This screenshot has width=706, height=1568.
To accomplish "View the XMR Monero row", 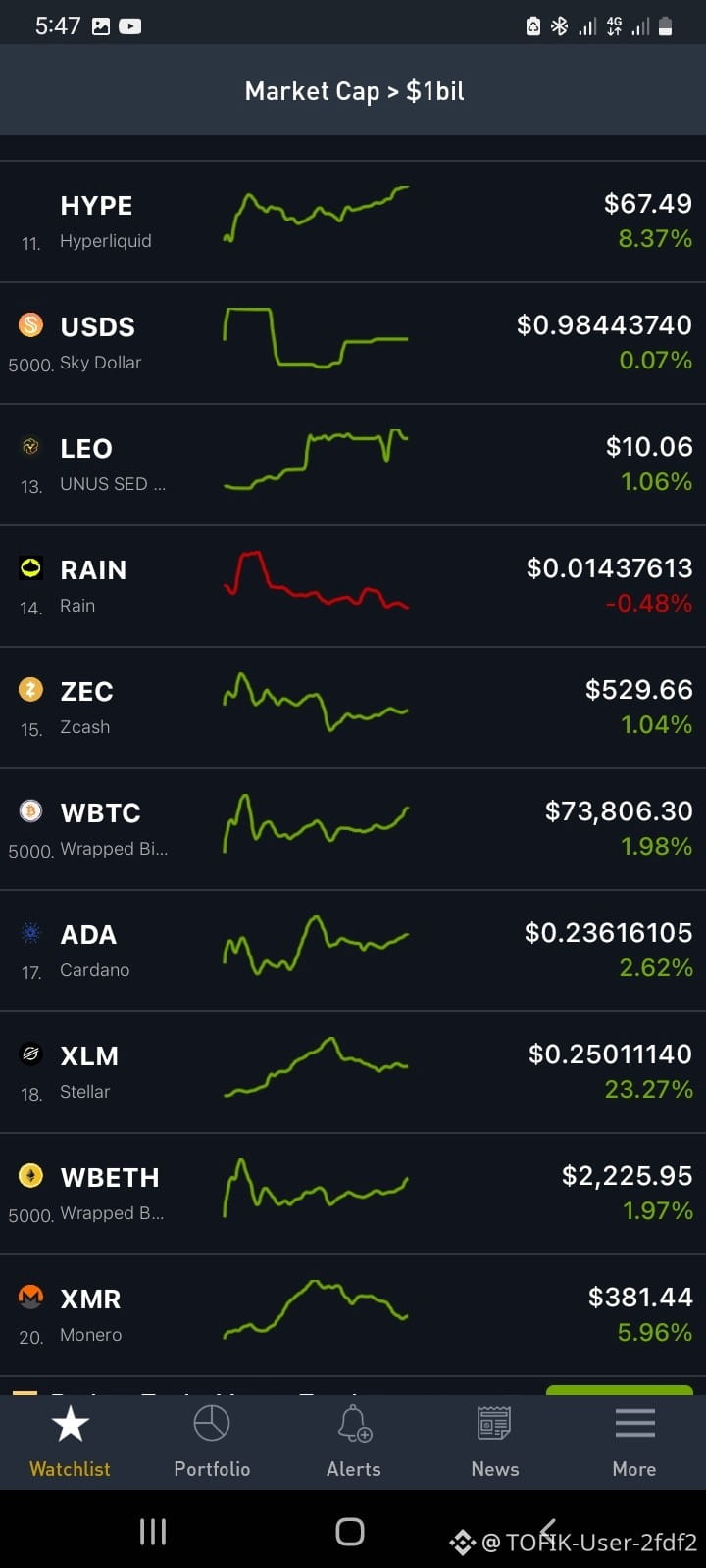I will coord(353,1315).
